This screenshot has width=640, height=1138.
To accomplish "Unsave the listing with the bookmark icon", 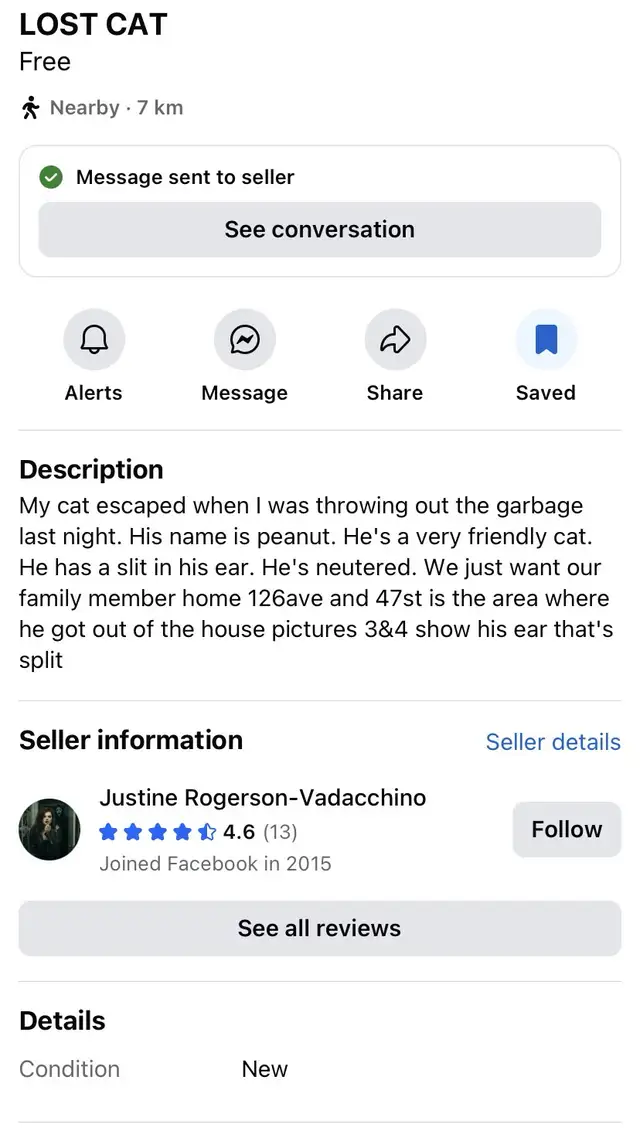I will click(545, 340).
